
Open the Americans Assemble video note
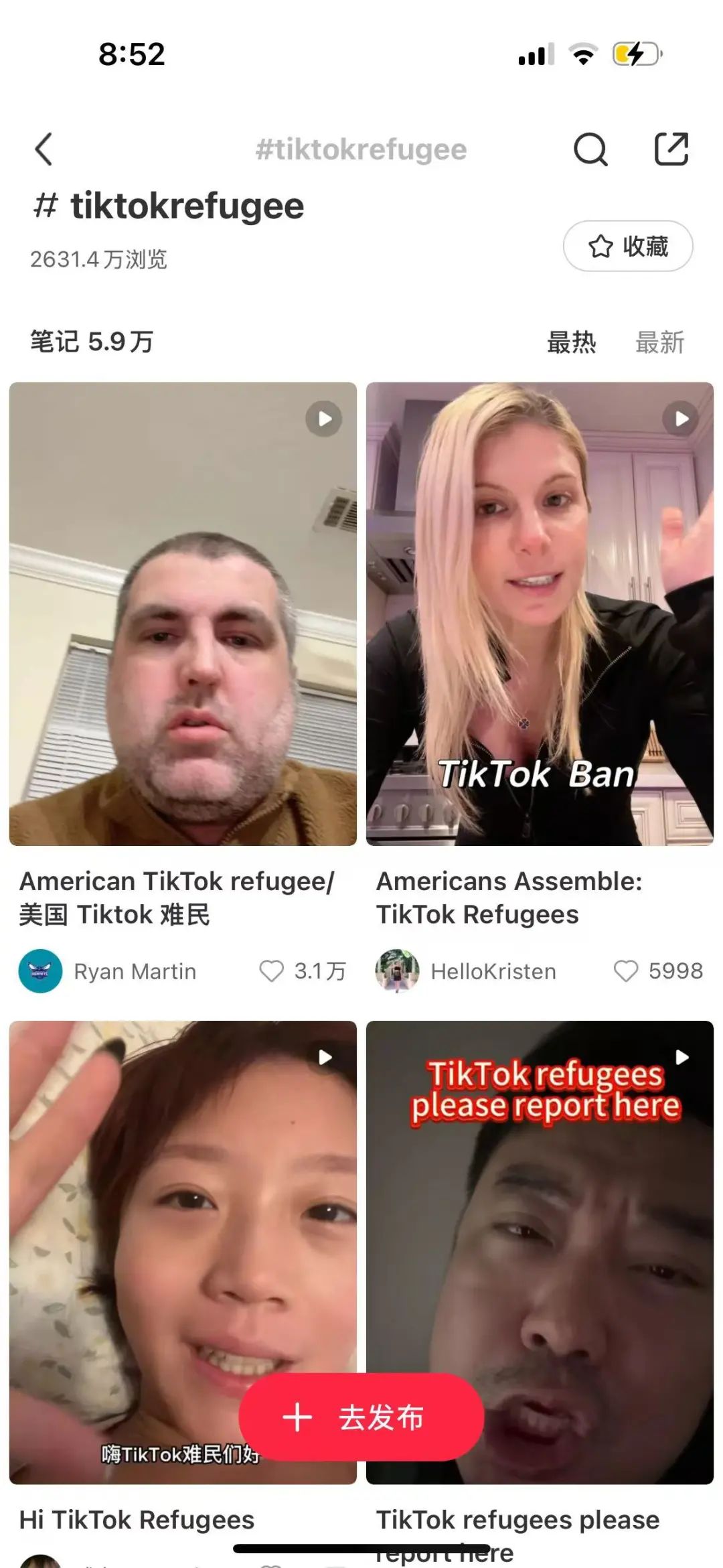click(x=540, y=614)
